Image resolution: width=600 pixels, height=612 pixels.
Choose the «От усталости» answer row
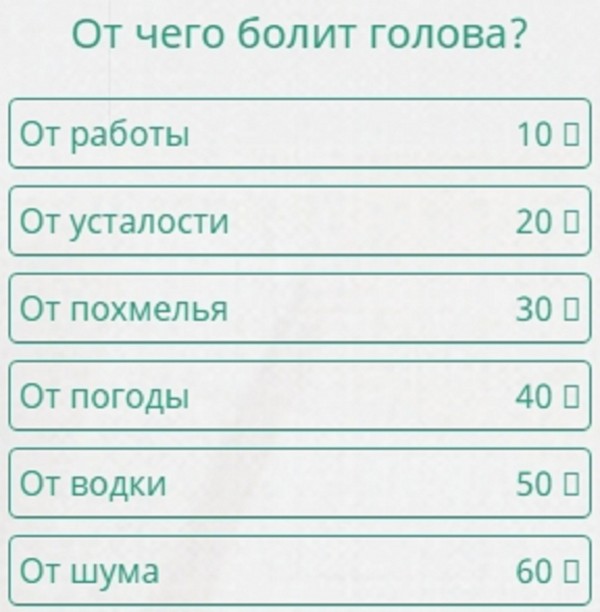(300, 221)
